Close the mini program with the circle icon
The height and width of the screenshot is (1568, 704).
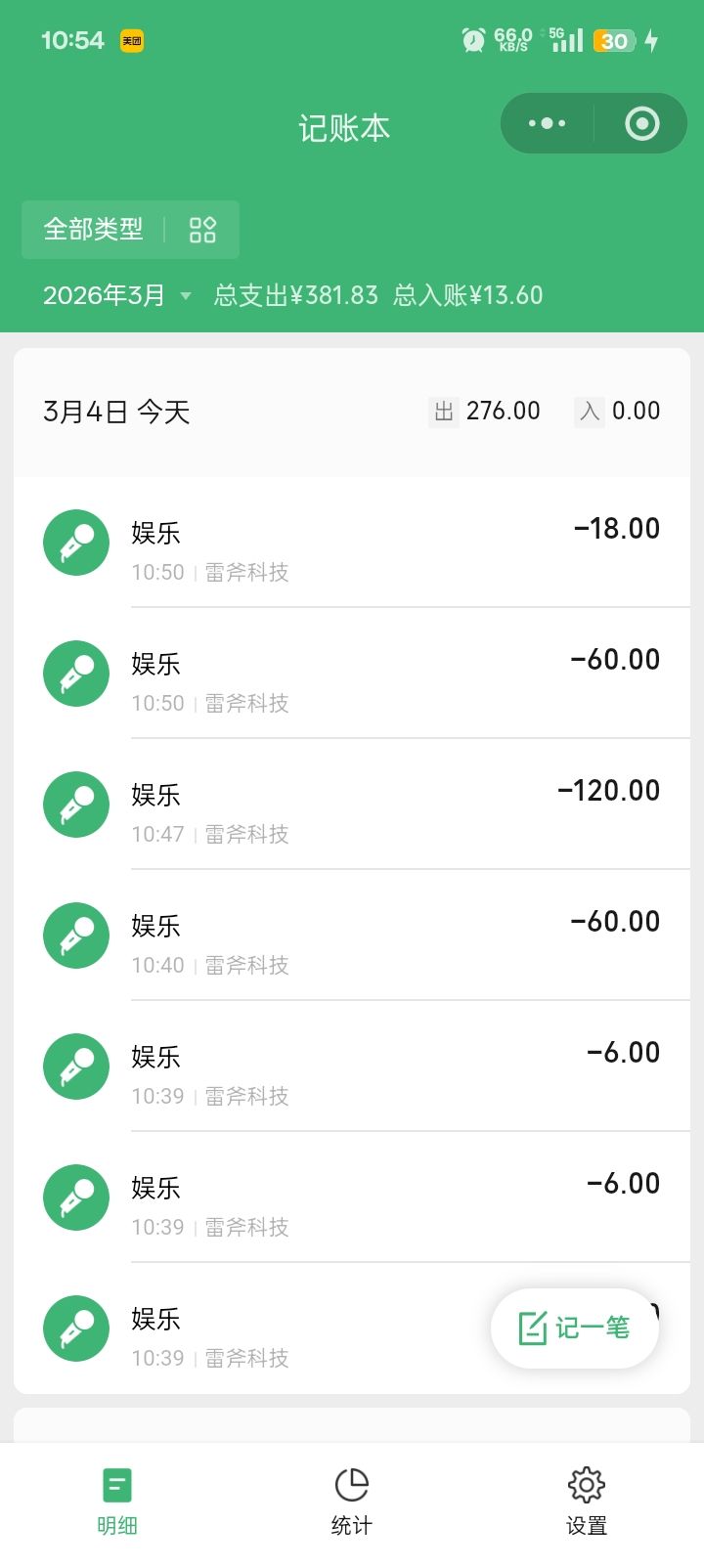(641, 123)
